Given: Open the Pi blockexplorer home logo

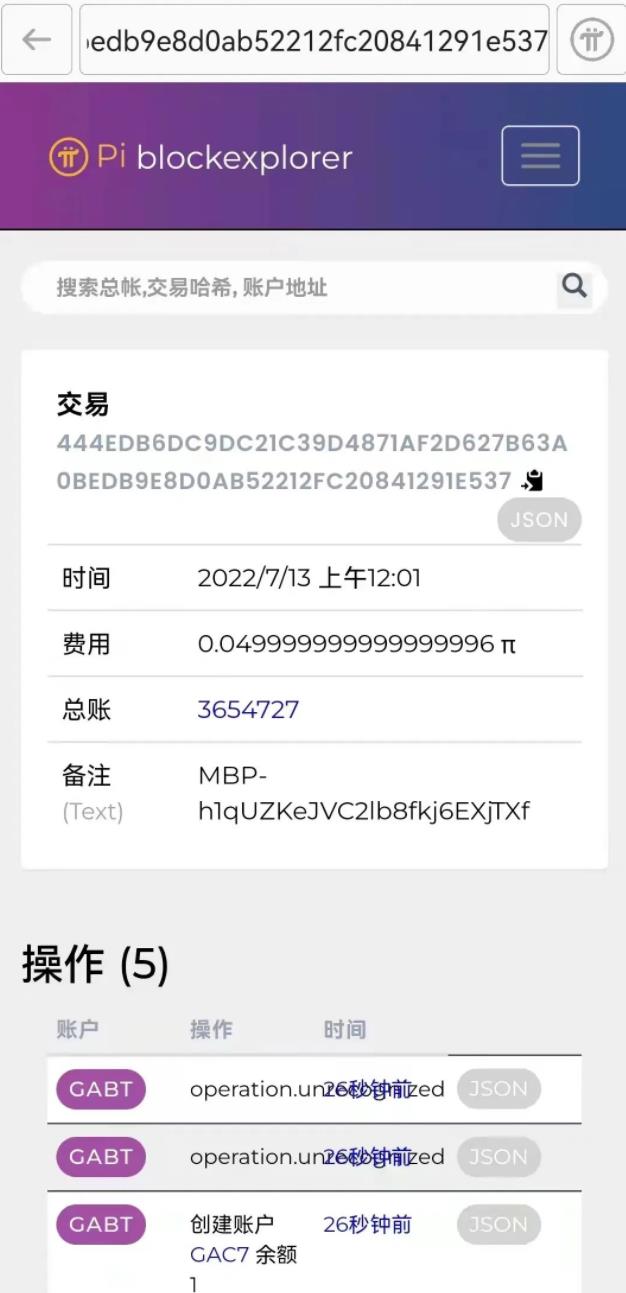Looking at the screenshot, I should tap(200, 157).
